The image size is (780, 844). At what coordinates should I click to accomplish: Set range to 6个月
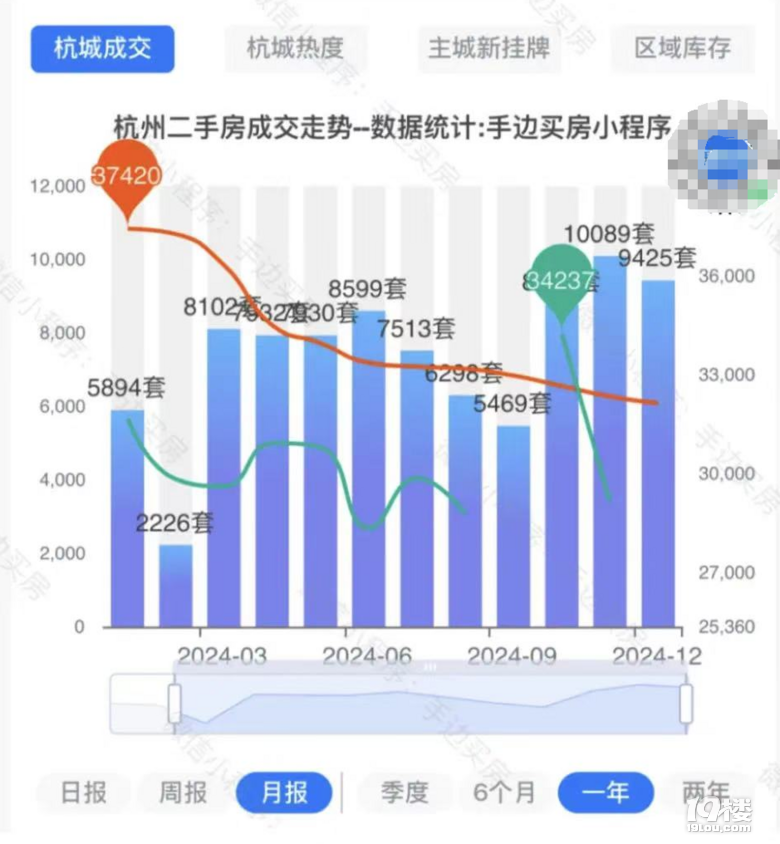pos(504,793)
